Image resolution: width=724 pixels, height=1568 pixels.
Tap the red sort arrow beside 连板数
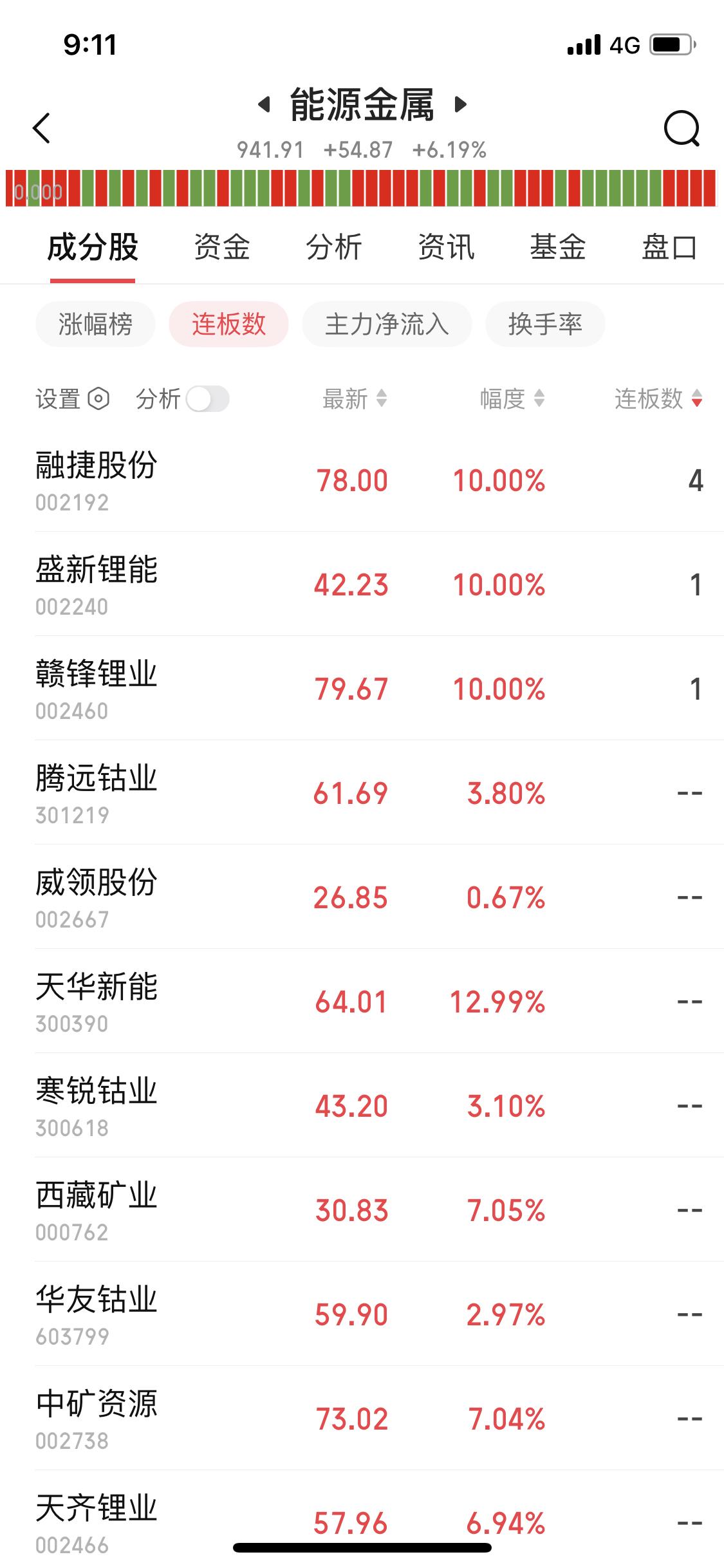click(698, 399)
